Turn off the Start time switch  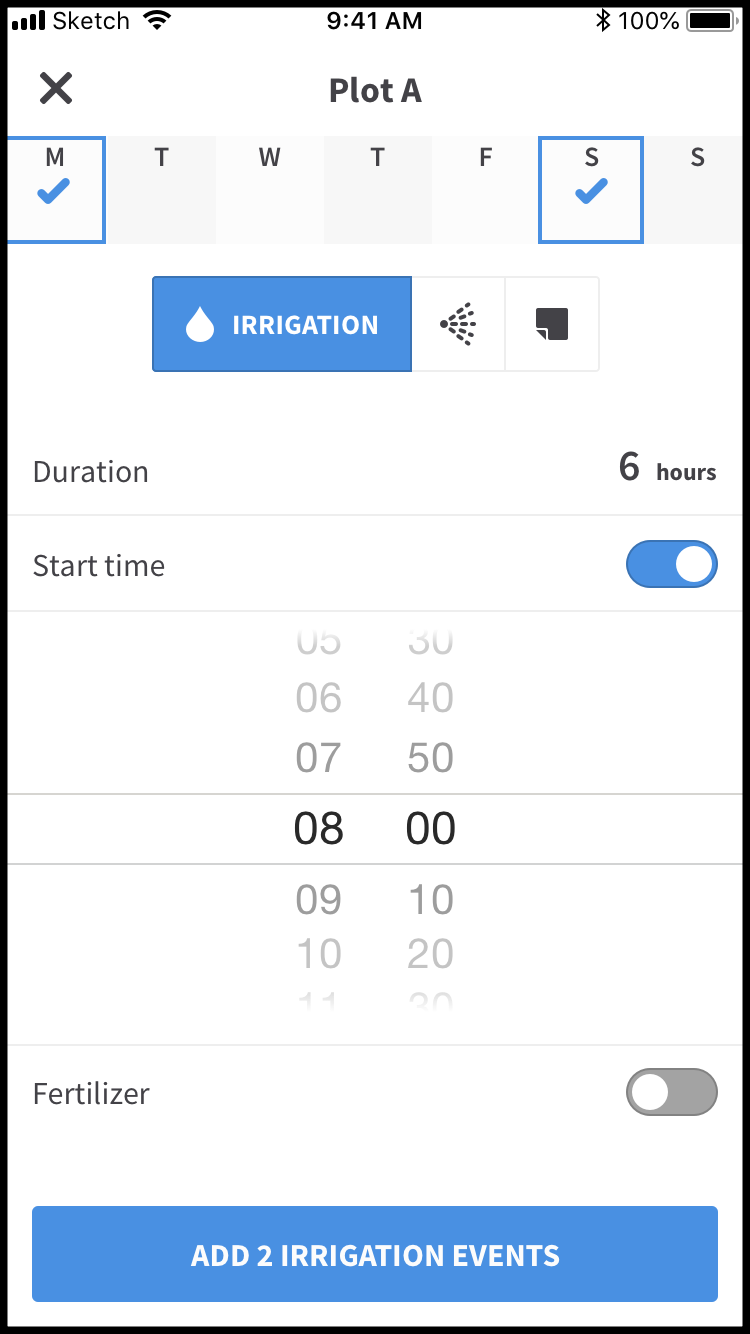672,564
